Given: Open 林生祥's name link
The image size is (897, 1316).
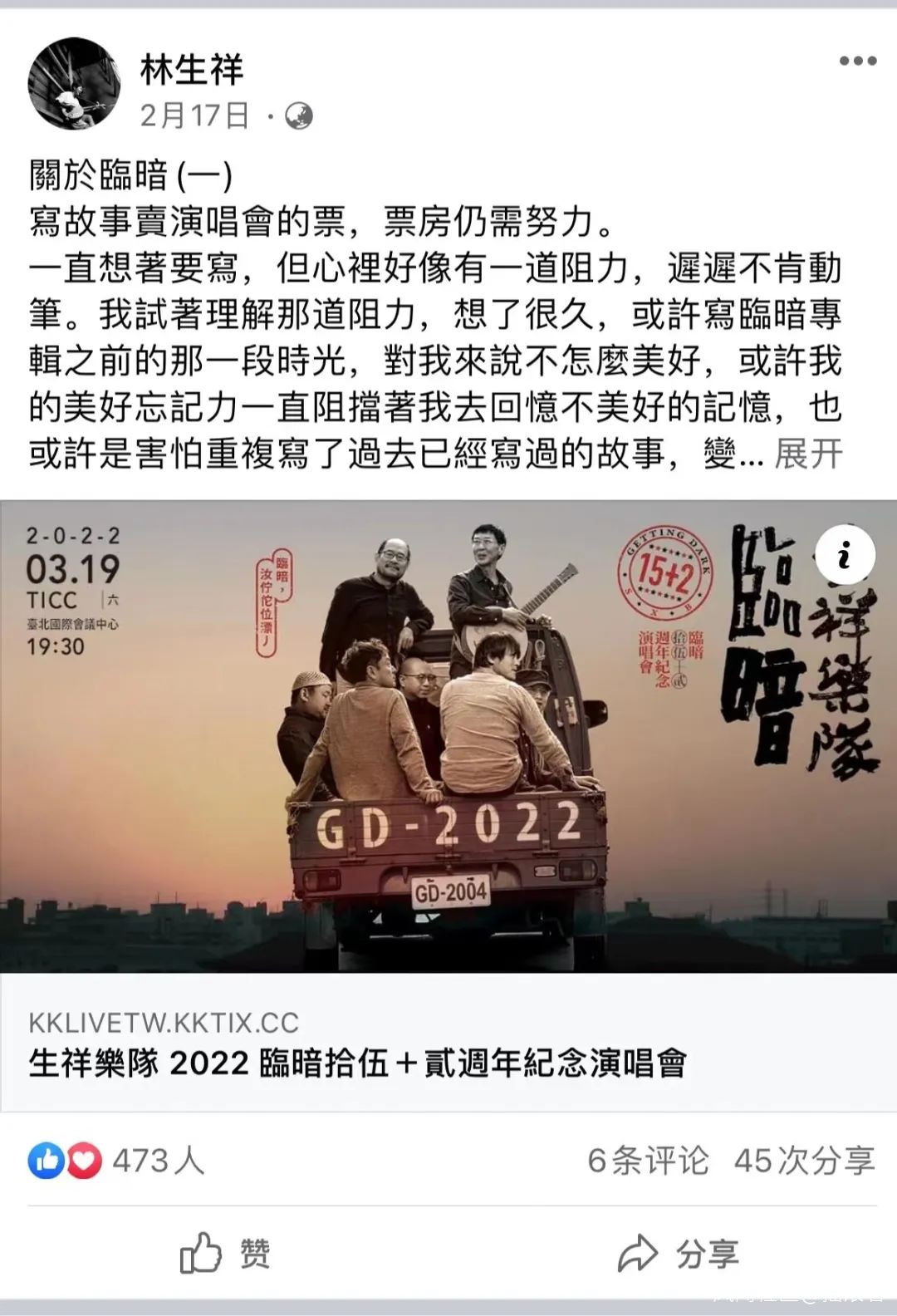Looking at the screenshot, I should [x=191, y=69].
